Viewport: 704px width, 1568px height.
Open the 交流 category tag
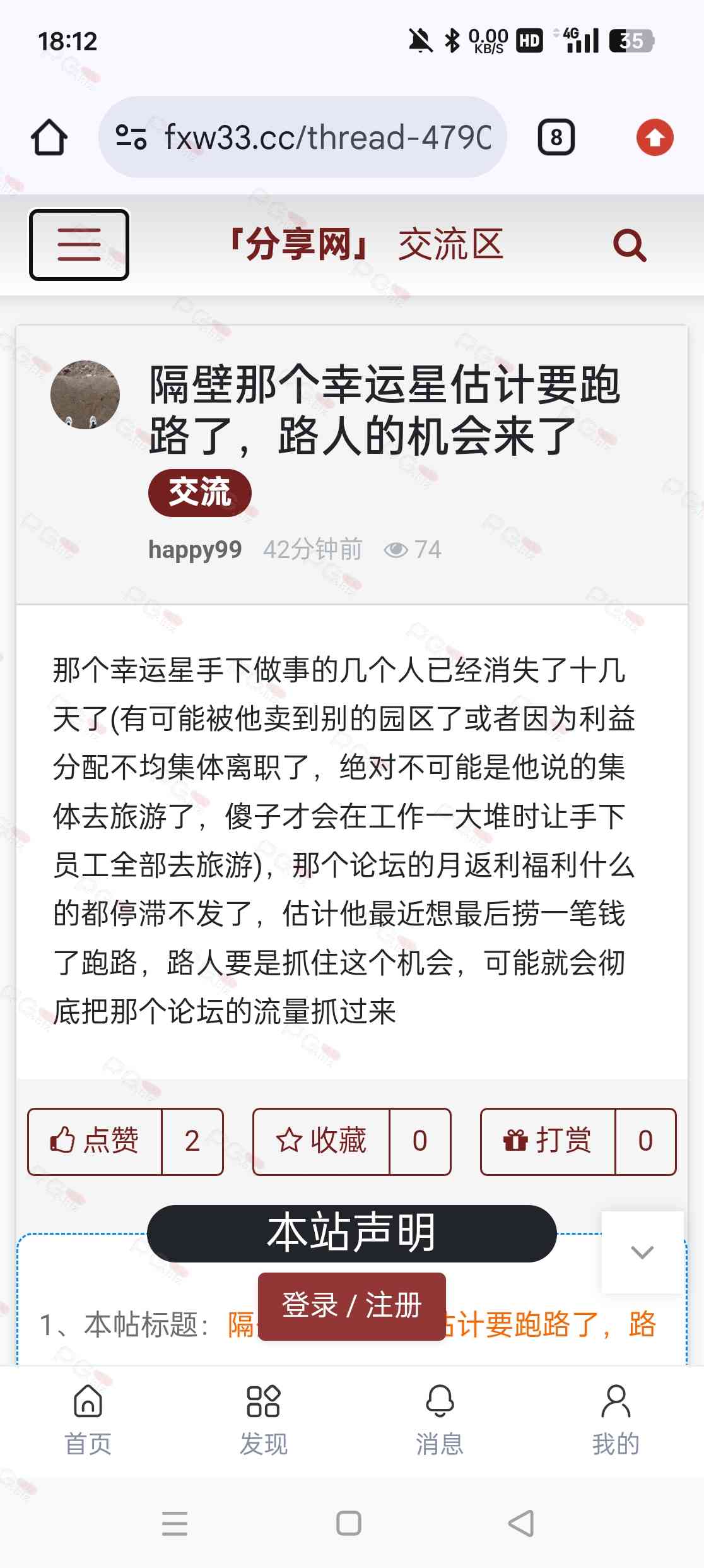click(x=199, y=492)
